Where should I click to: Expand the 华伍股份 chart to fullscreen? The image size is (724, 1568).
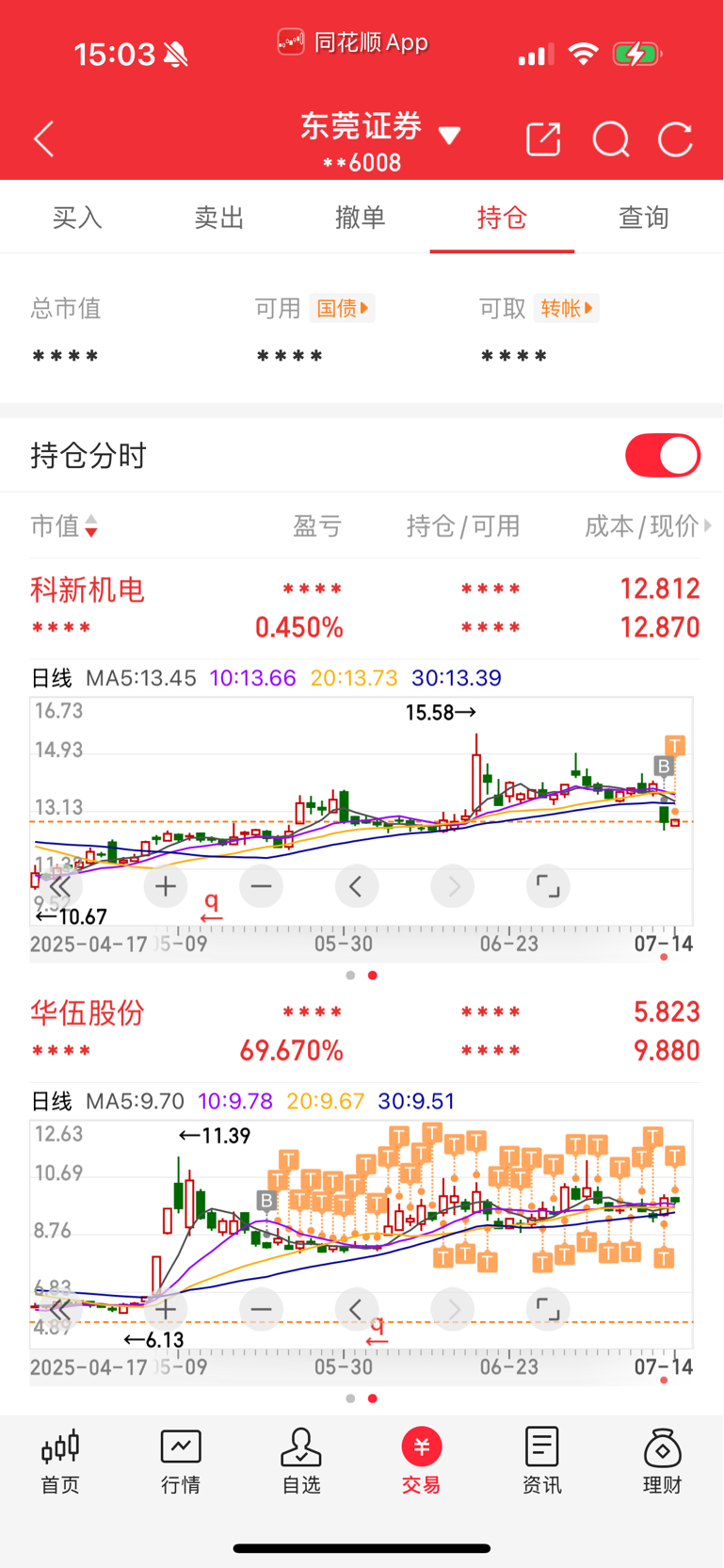[547, 1309]
